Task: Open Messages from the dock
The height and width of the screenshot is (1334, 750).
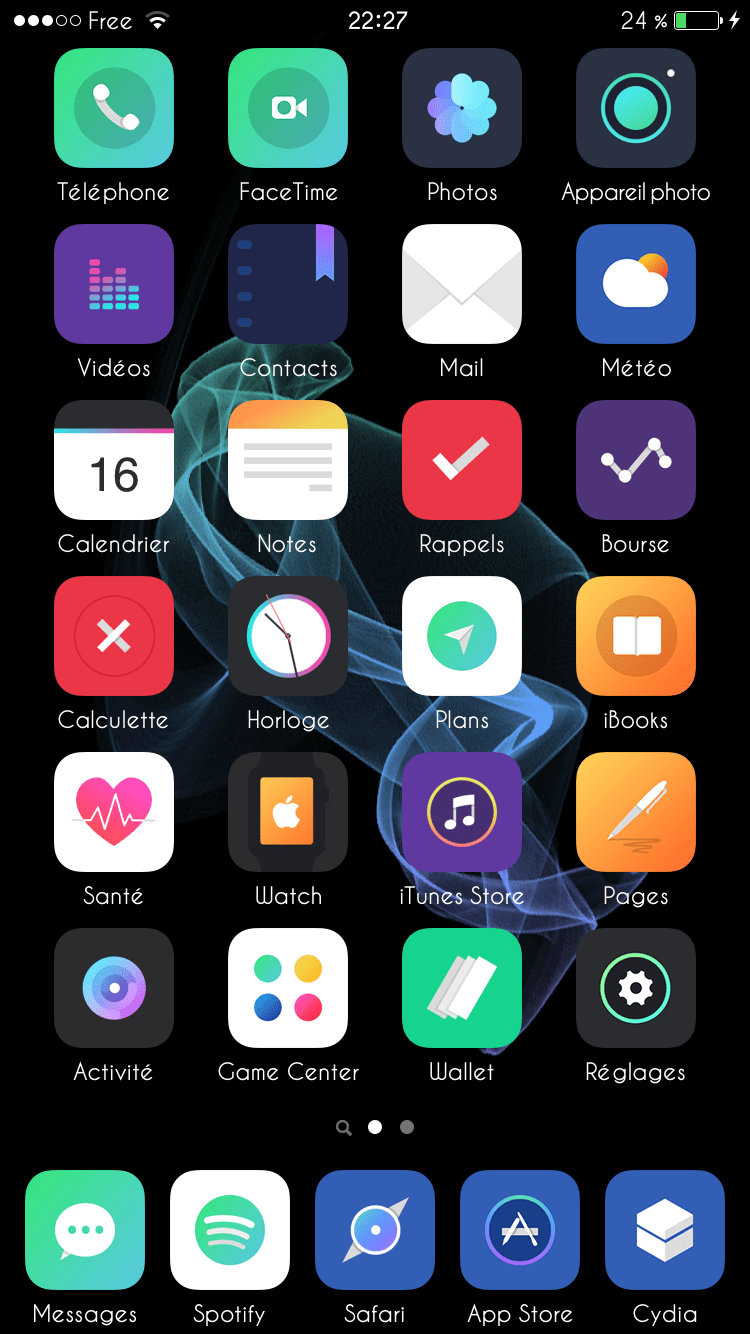Action: 85,1230
